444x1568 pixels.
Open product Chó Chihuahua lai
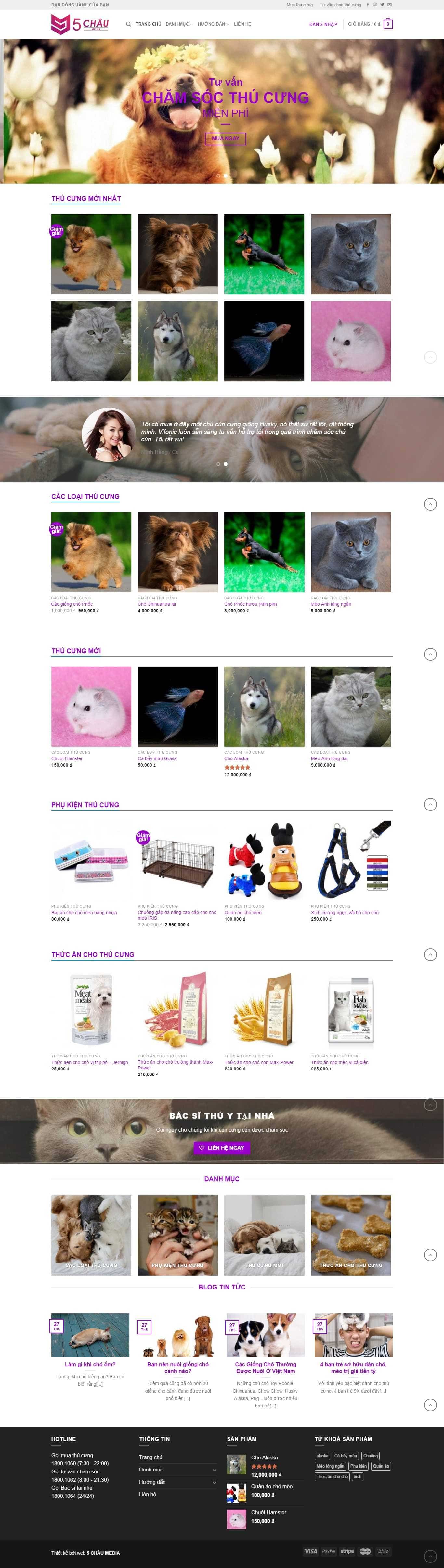pyautogui.click(x=157, y=604)
